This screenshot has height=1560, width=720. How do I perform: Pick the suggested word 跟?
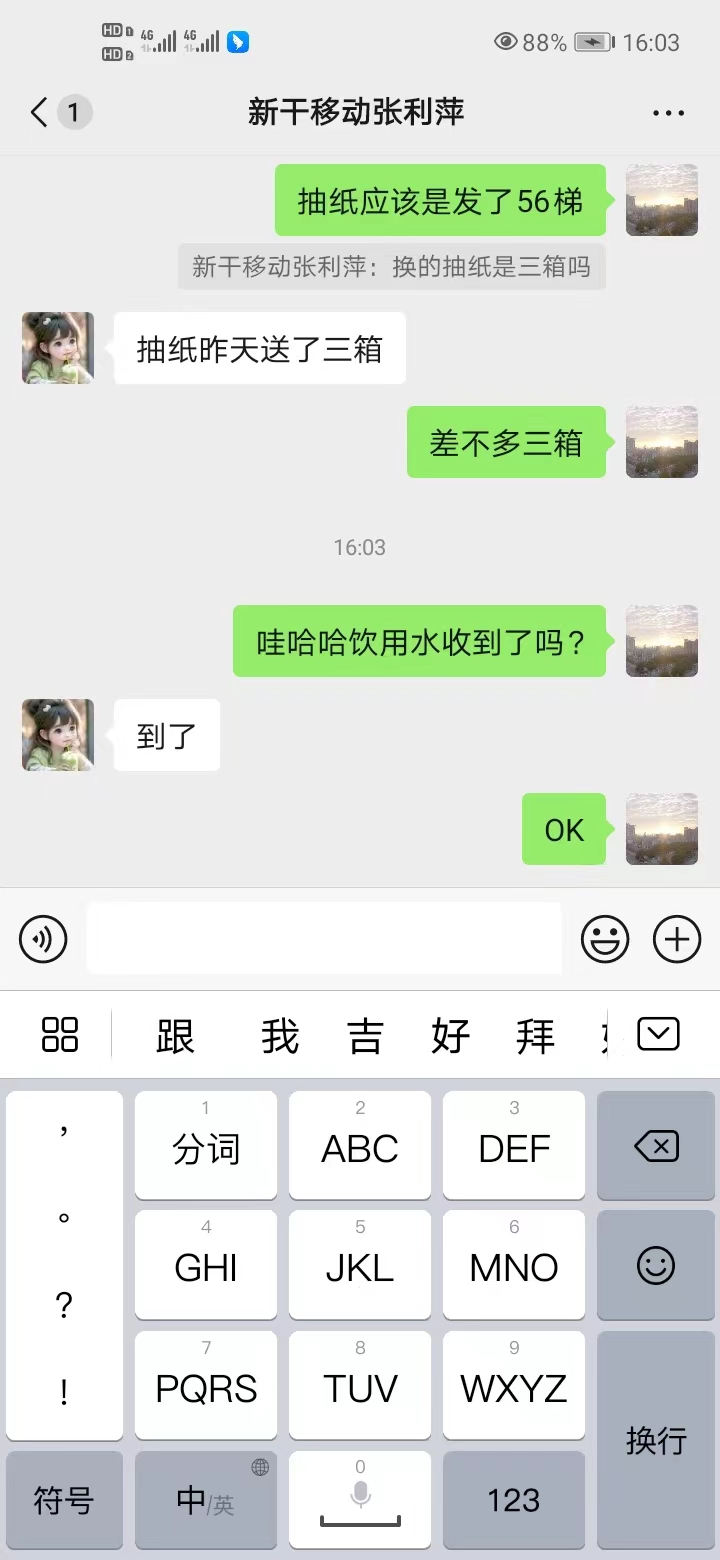pos(175,1036)
